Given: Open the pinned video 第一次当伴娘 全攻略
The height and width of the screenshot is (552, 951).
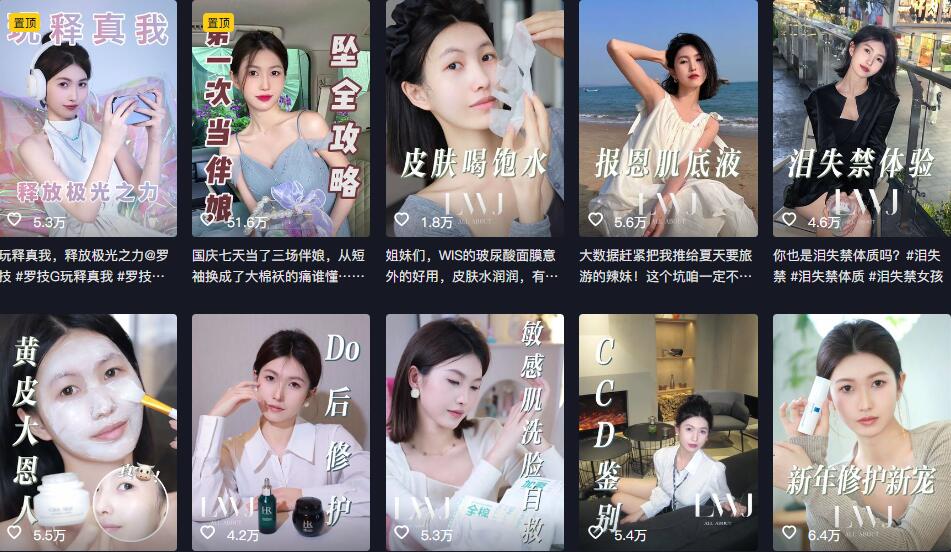Looking at the screenshot, I should 280,118.
